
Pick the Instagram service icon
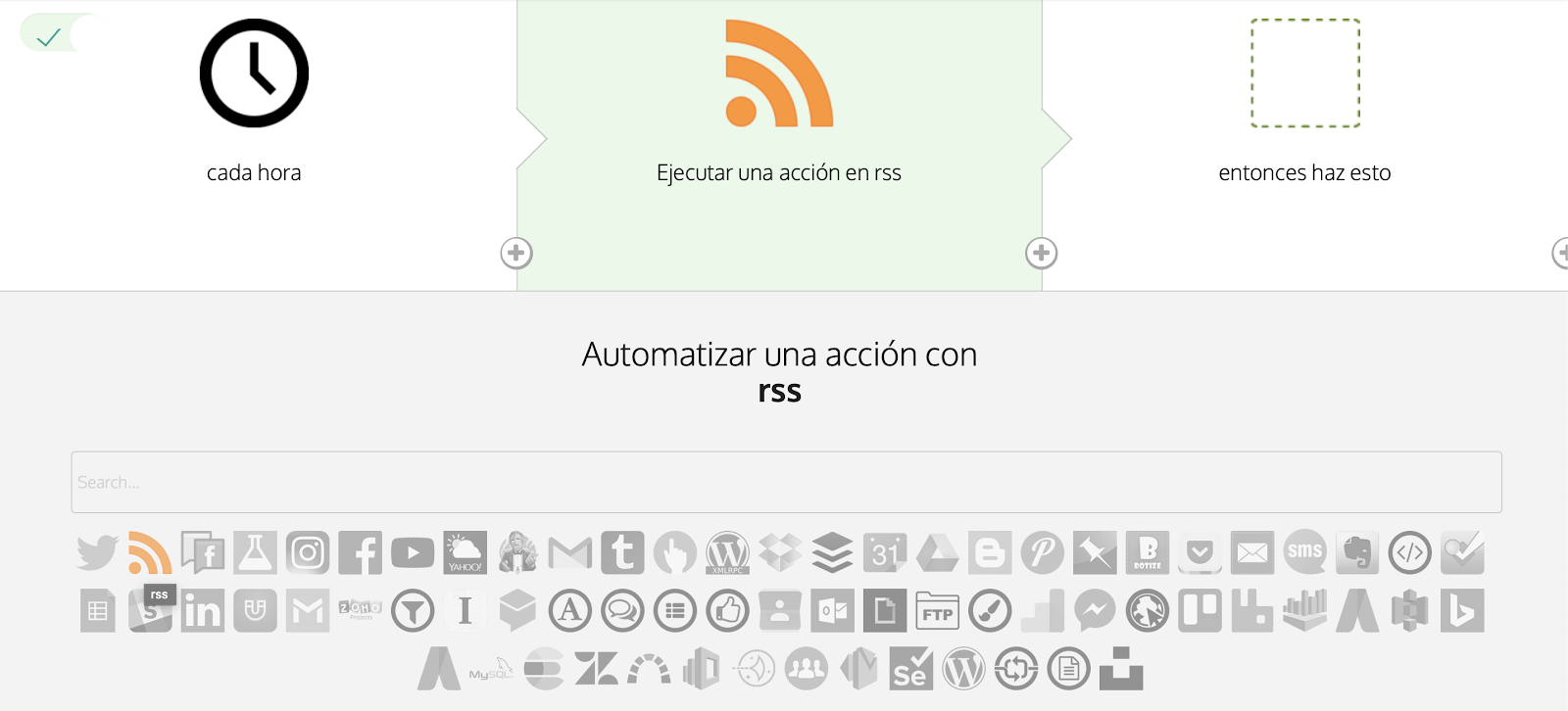pos(308,553)
